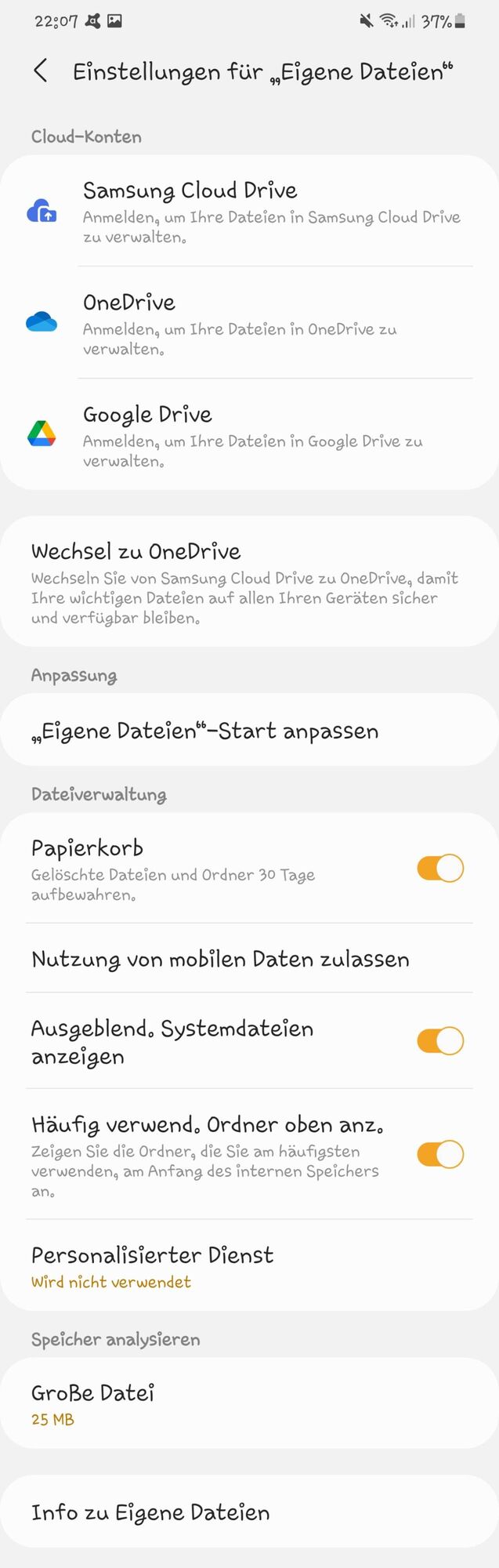Screen dimensions: 499x1568
Task: Open Samsung Cloud Drive sign-in
Action: (249, 212)
